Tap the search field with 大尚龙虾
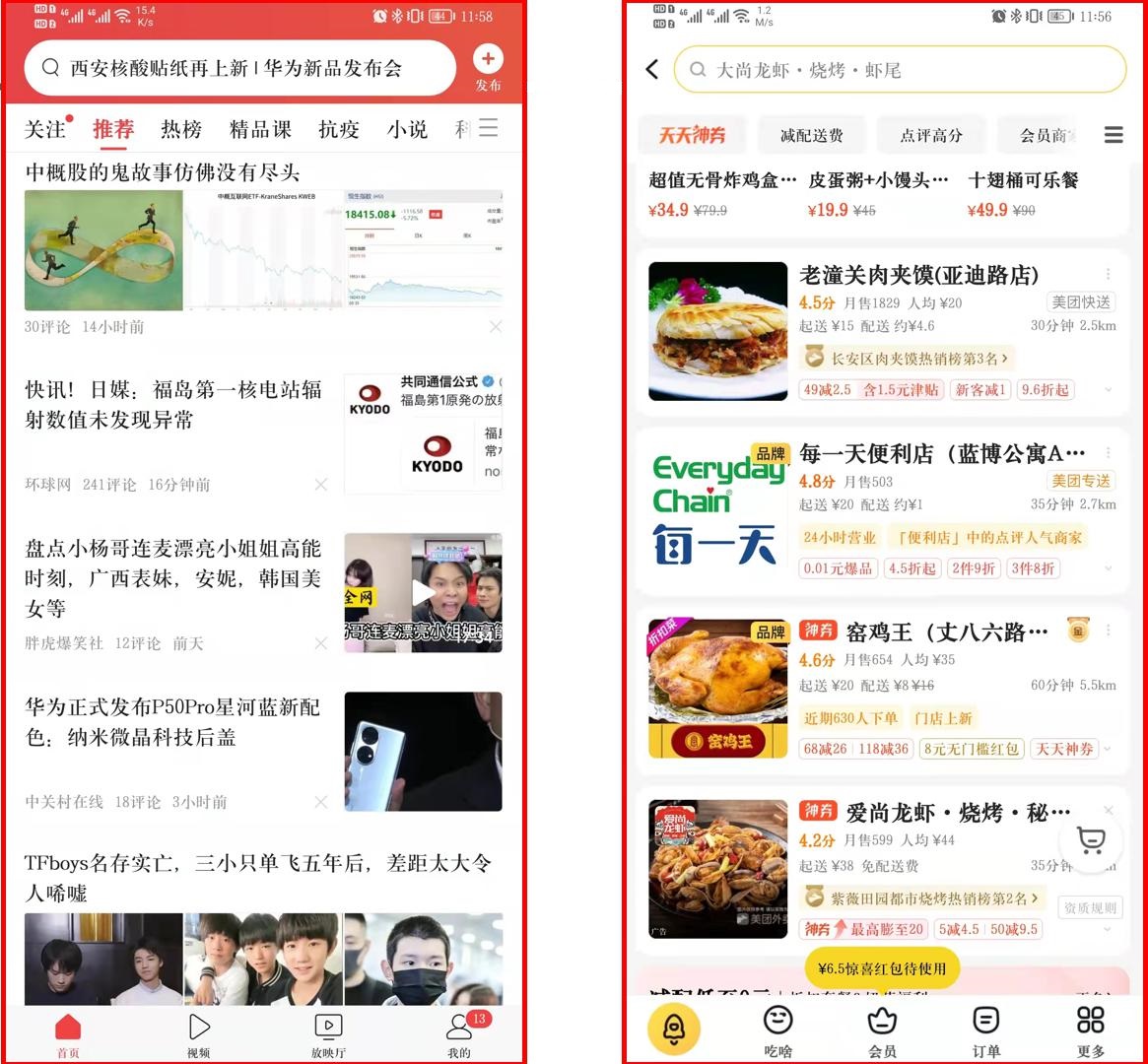This screenshot has width=1148, height=1064. coord(899,70)
